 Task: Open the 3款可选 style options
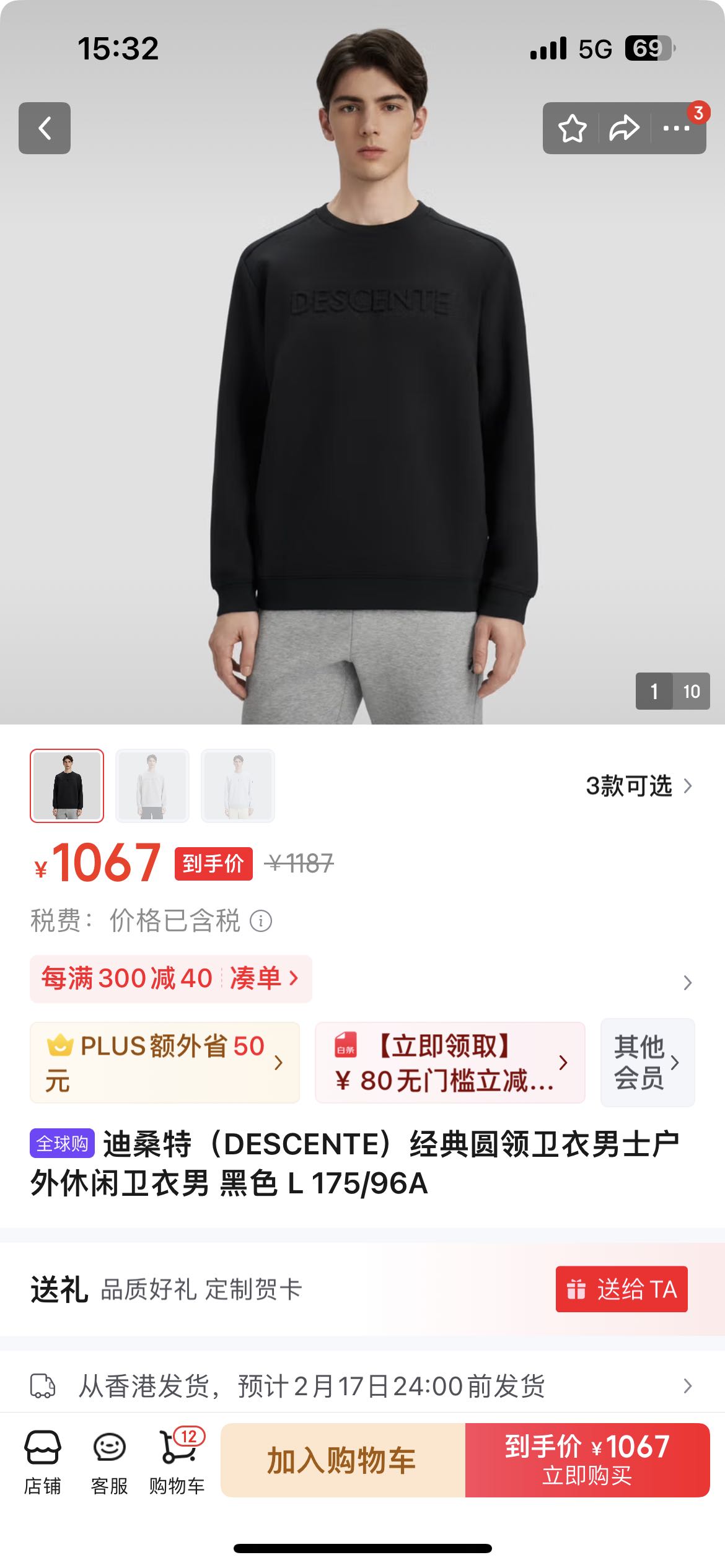pos(638,786)
